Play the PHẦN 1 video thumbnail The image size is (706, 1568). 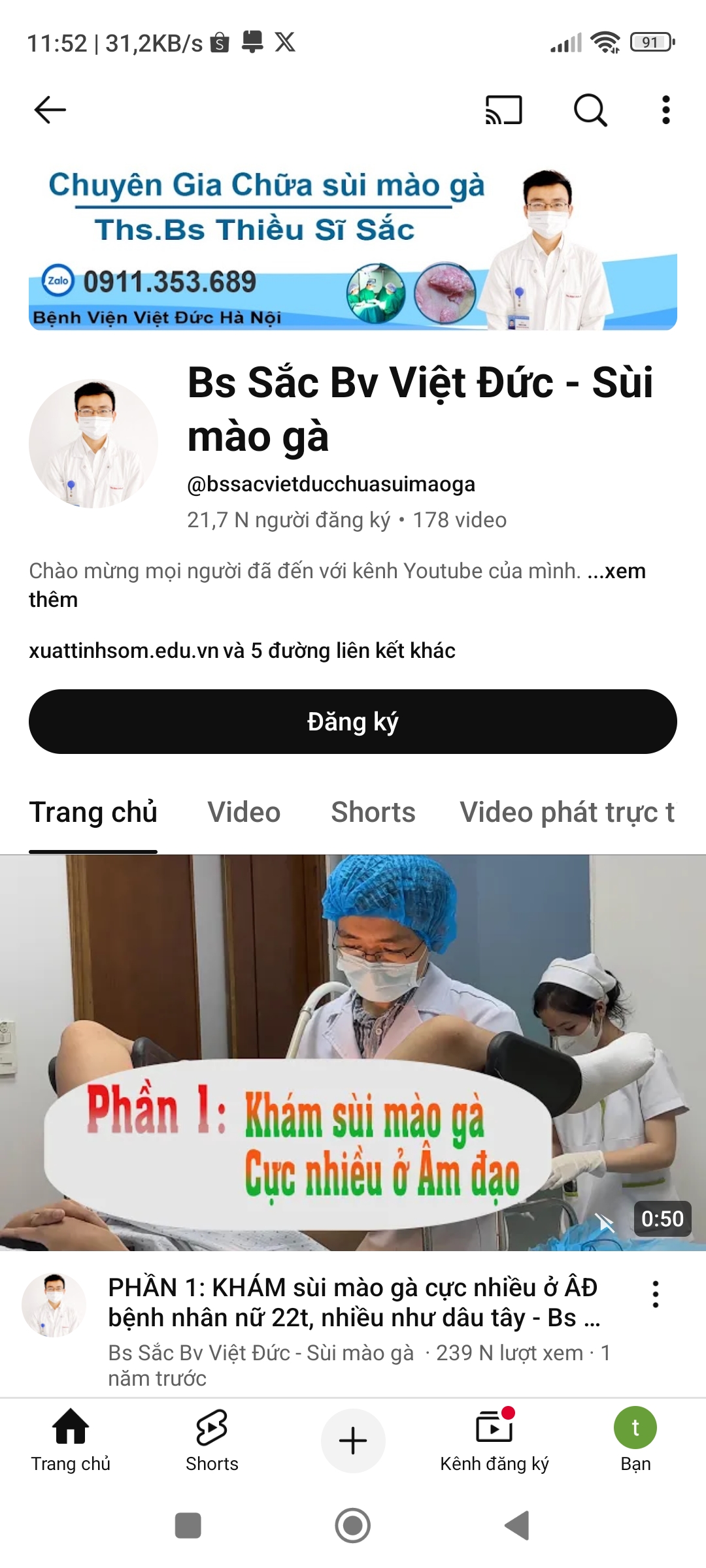353,1052
